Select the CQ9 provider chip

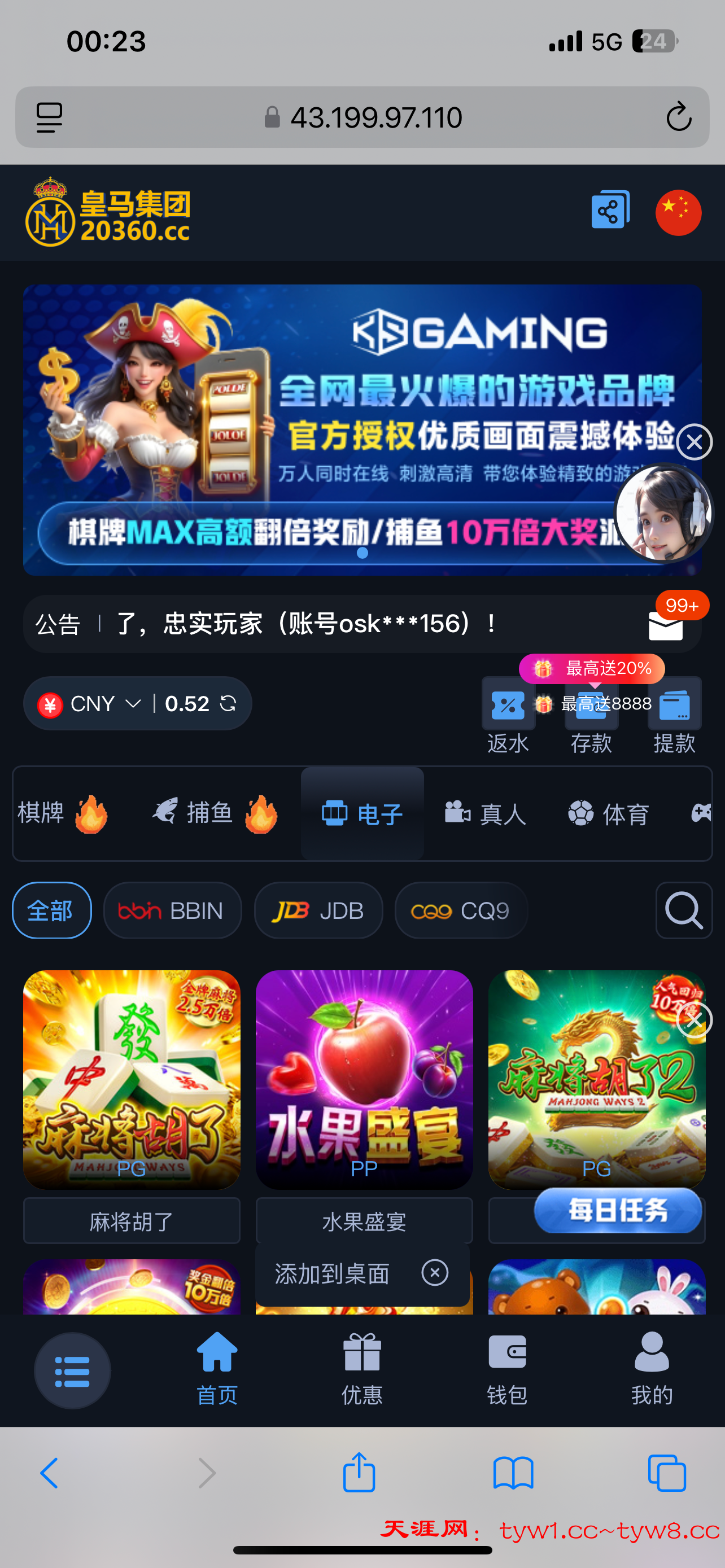pos(461,910)
